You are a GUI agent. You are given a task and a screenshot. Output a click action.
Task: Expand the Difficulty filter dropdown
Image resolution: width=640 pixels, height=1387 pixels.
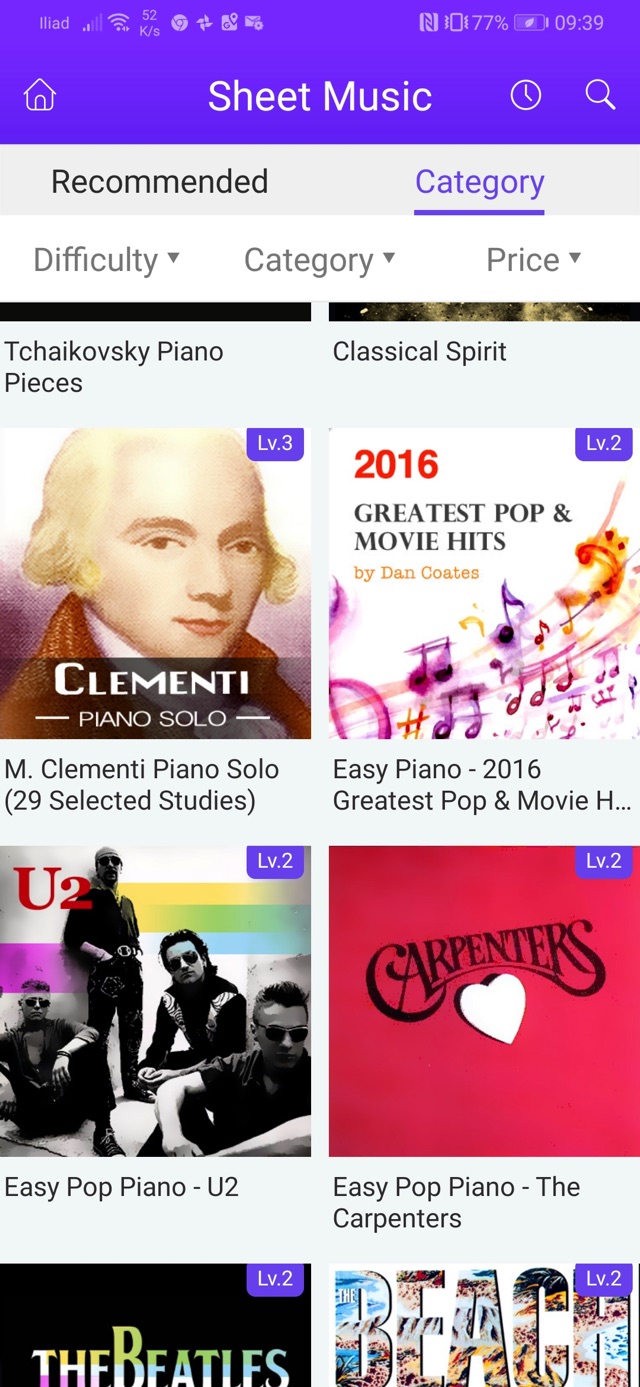click(x=106, y=260)
